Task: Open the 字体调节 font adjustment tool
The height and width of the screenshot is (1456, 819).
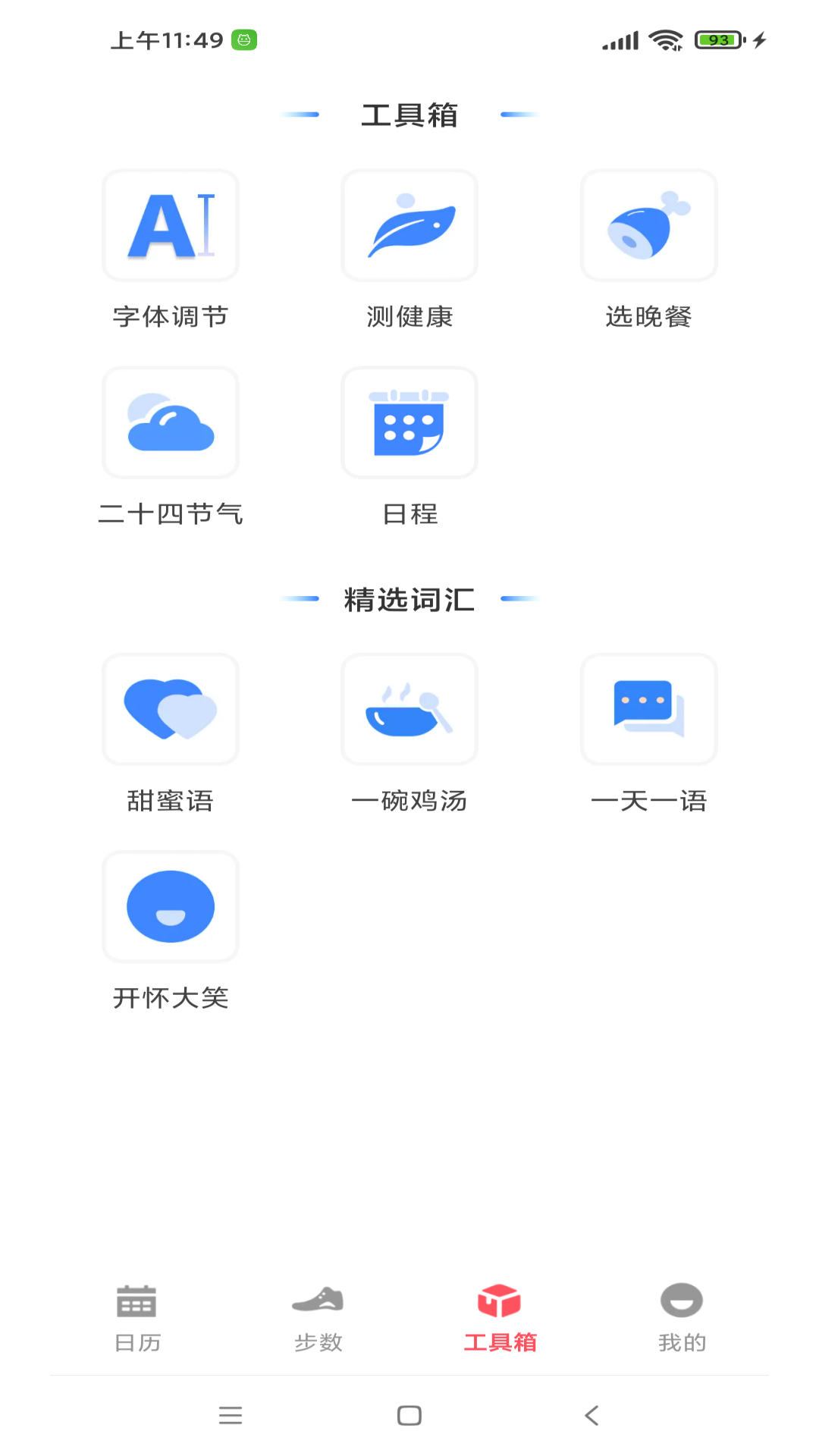Action: coord(170,225)
